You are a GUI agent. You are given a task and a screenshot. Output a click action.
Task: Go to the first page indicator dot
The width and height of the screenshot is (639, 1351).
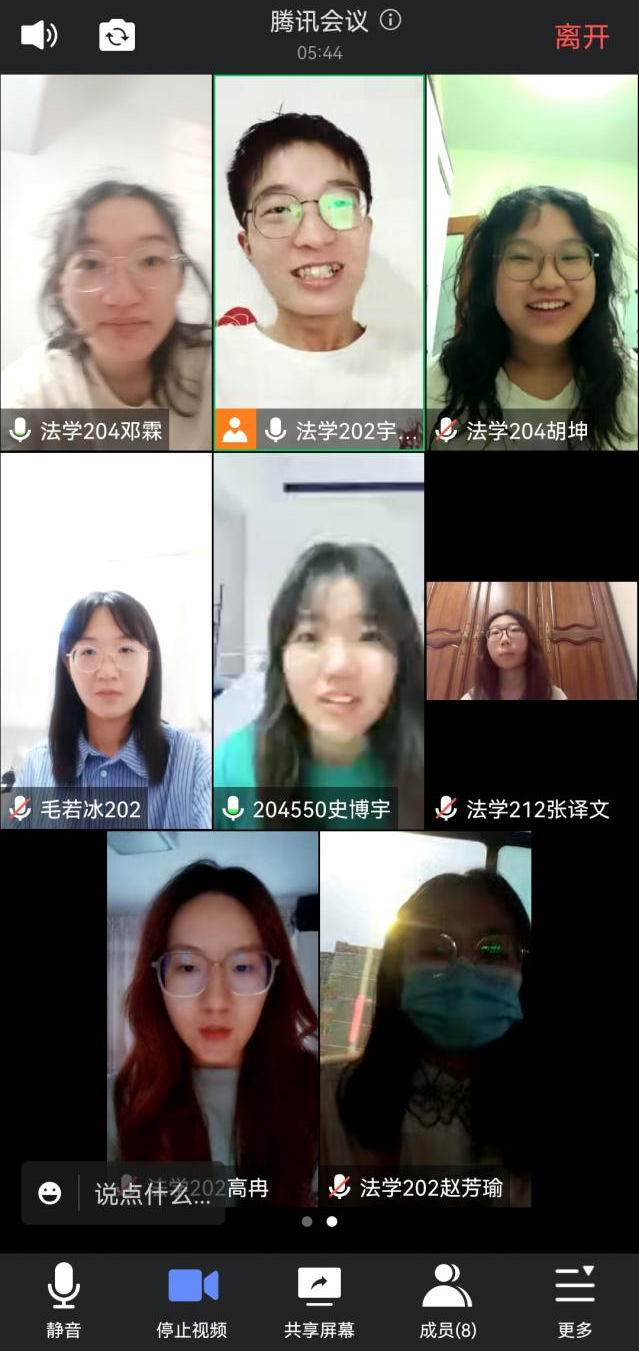pyautogui.click(x=307, y=1221)
